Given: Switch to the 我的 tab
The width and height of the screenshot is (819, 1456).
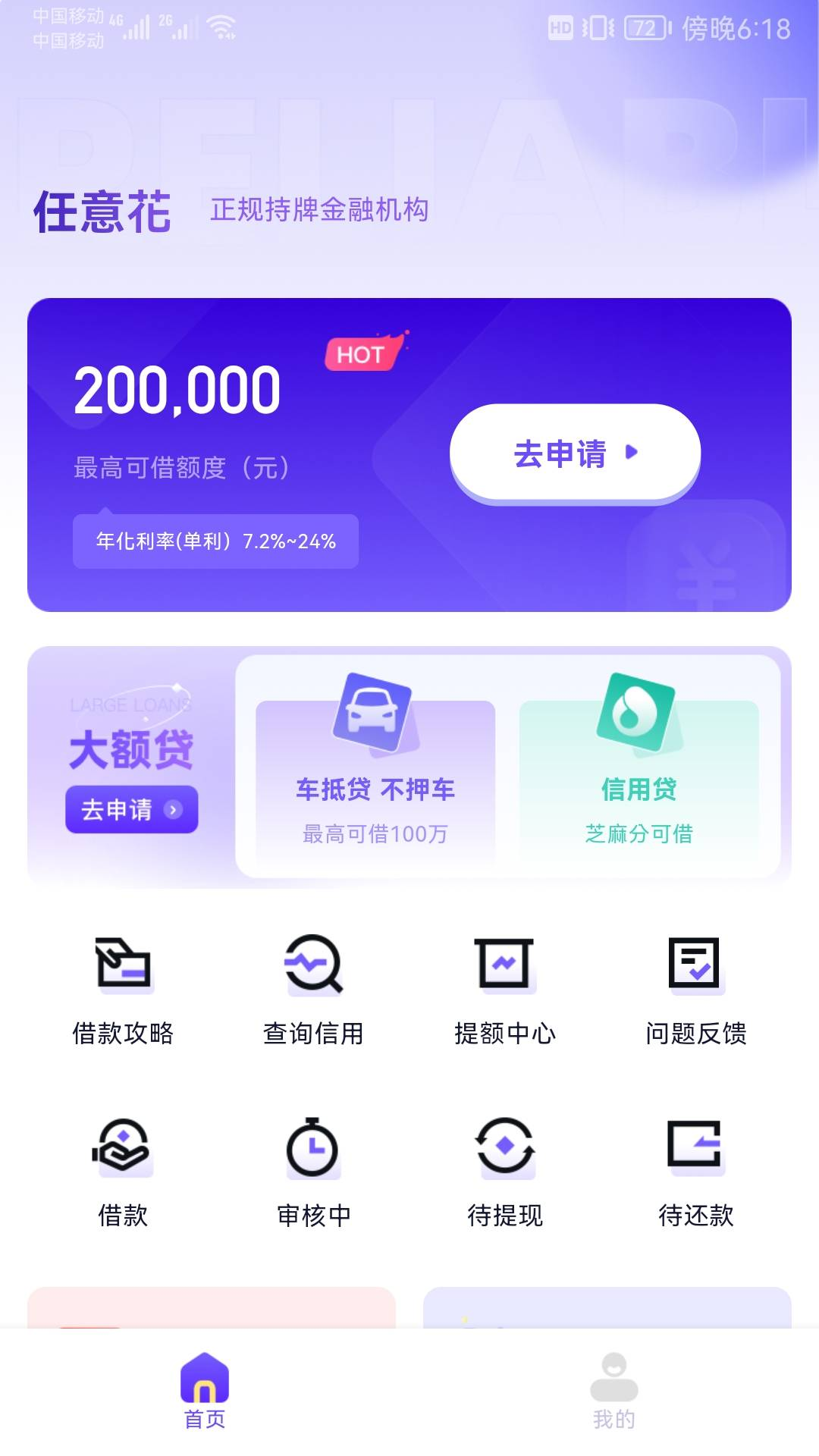Looking at the screenshot, I should coord(613,1392).
